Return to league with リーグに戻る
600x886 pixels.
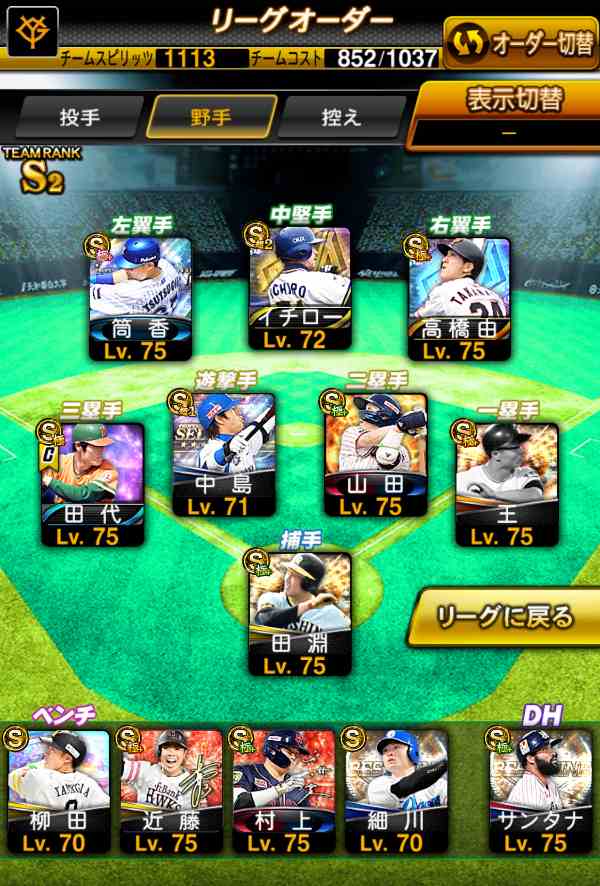pos(504,617)
